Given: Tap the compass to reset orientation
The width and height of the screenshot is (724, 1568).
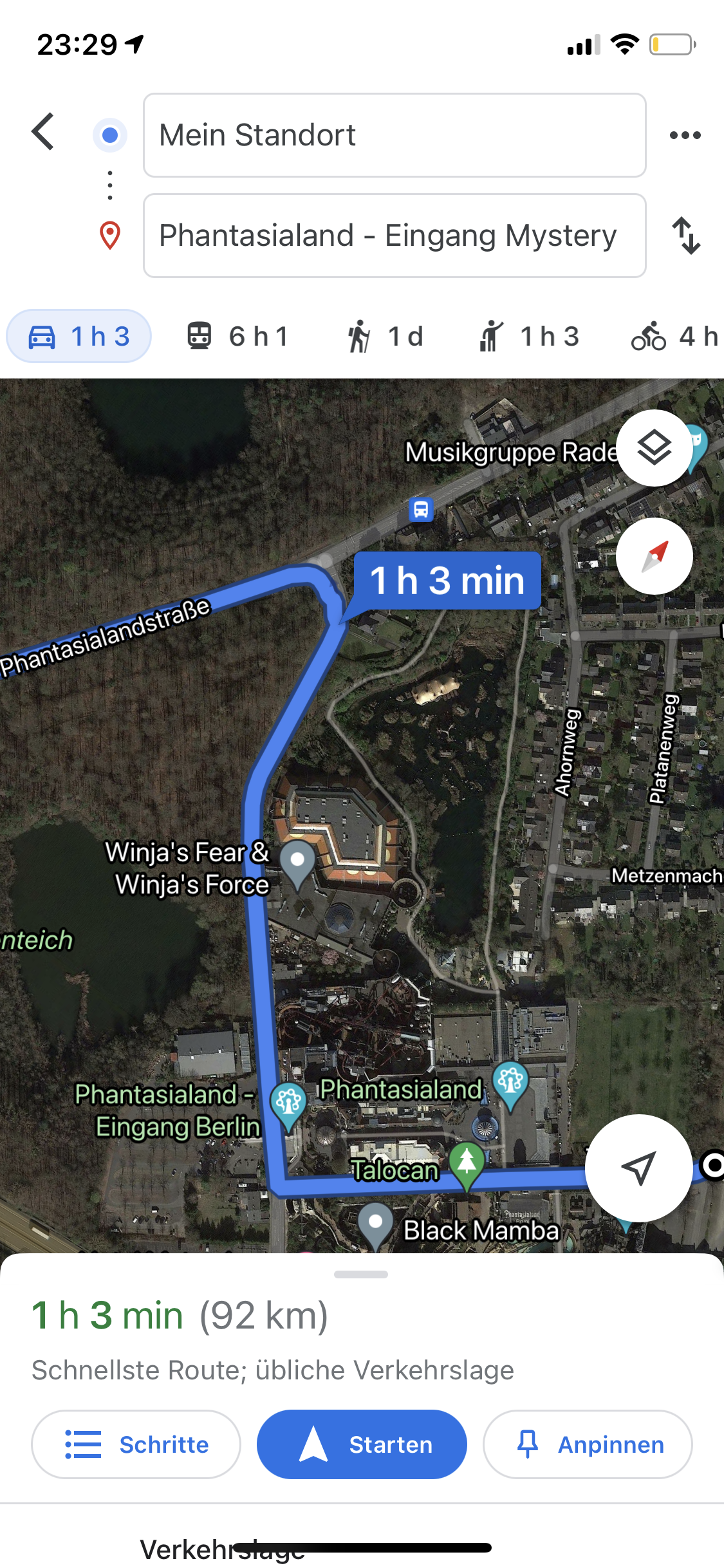Looking at the screenshot, I should [x=654, y=556].
